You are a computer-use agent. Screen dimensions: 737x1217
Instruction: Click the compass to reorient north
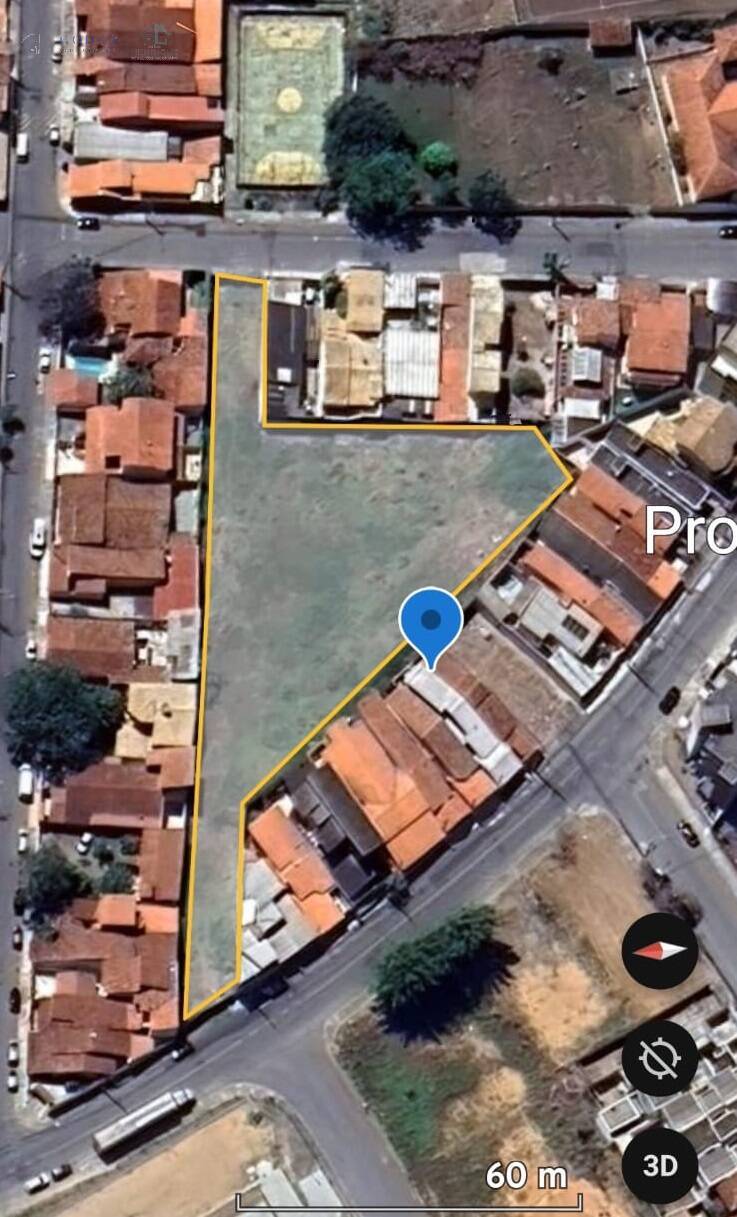click(x=659, y=950)
